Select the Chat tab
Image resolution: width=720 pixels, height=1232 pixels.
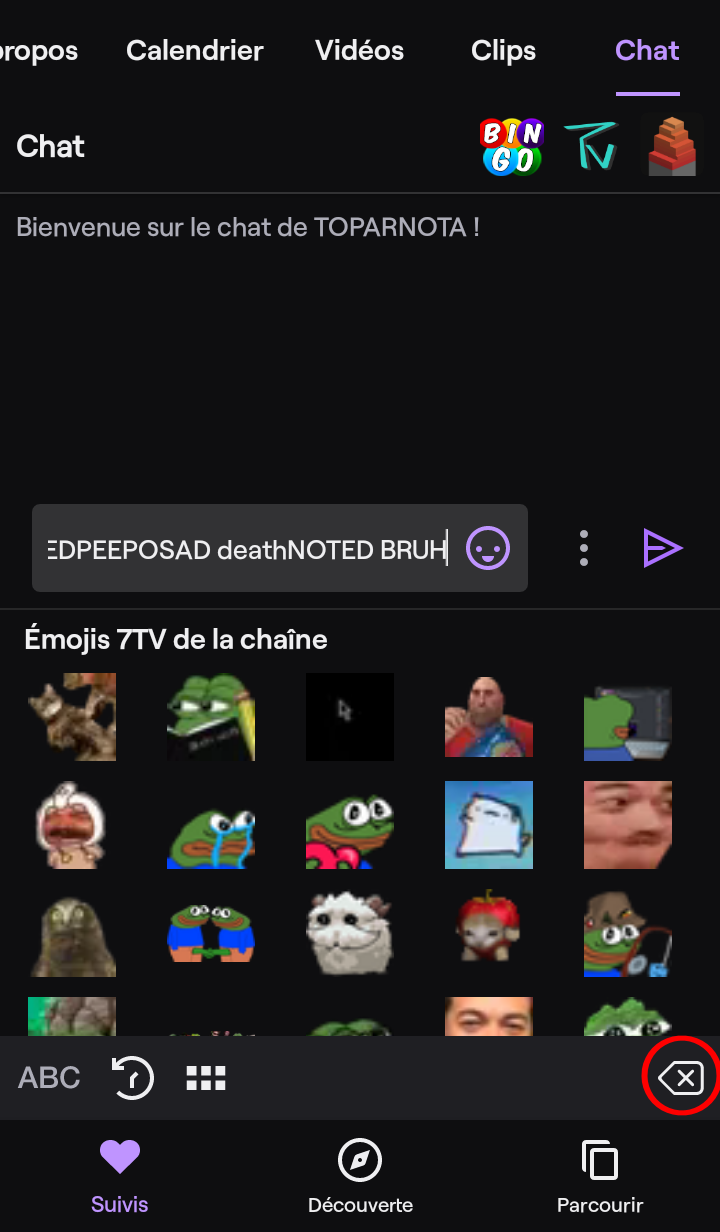pyautogui.click(x=647, y=50)
